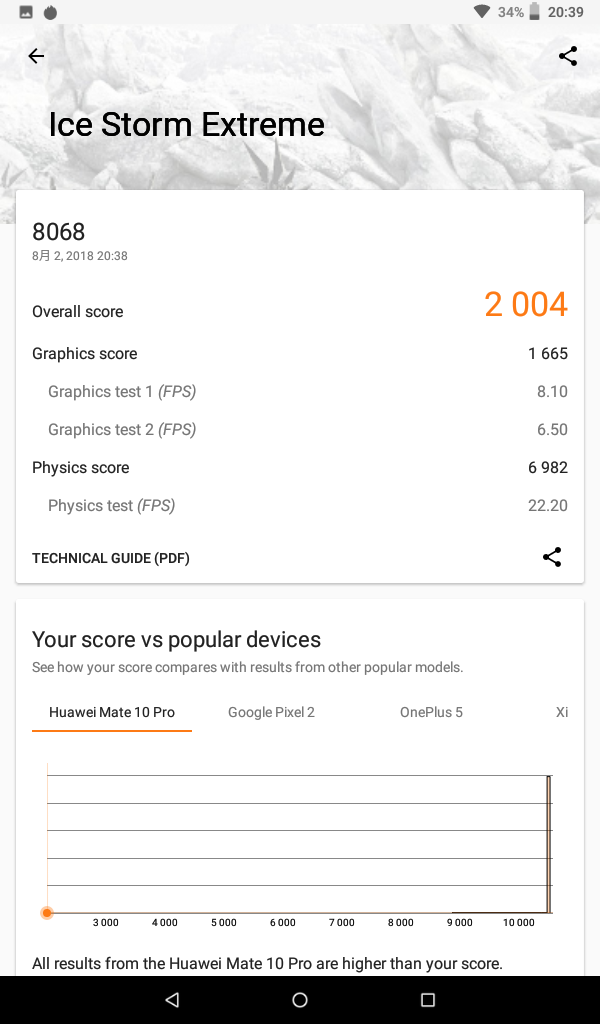This screenshot has width=600, height=1024.
Task: Tap share icon in the score card
Action: click(552, 557)
